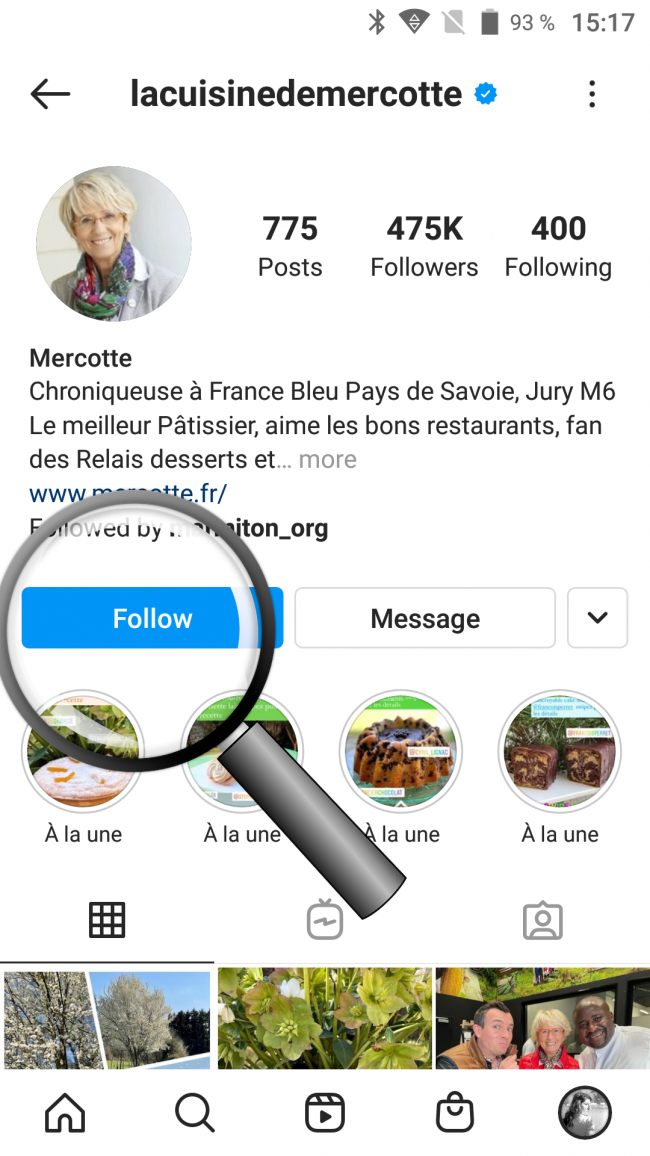Switch to the IGTV videos tab
Image resolution: width=650 pixels, height=1156 pixels.
point(325,920)
